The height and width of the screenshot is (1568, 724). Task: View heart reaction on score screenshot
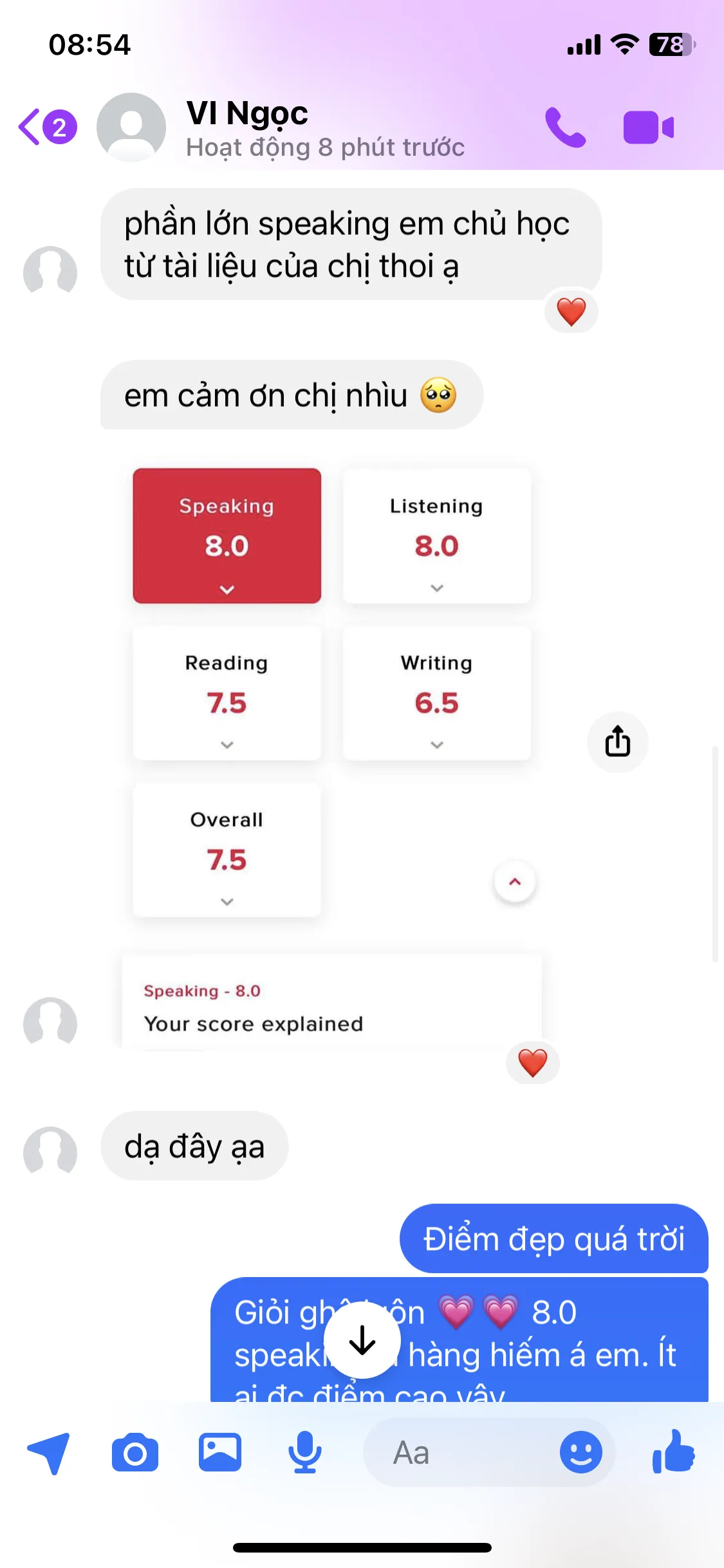pos(532,1063)
